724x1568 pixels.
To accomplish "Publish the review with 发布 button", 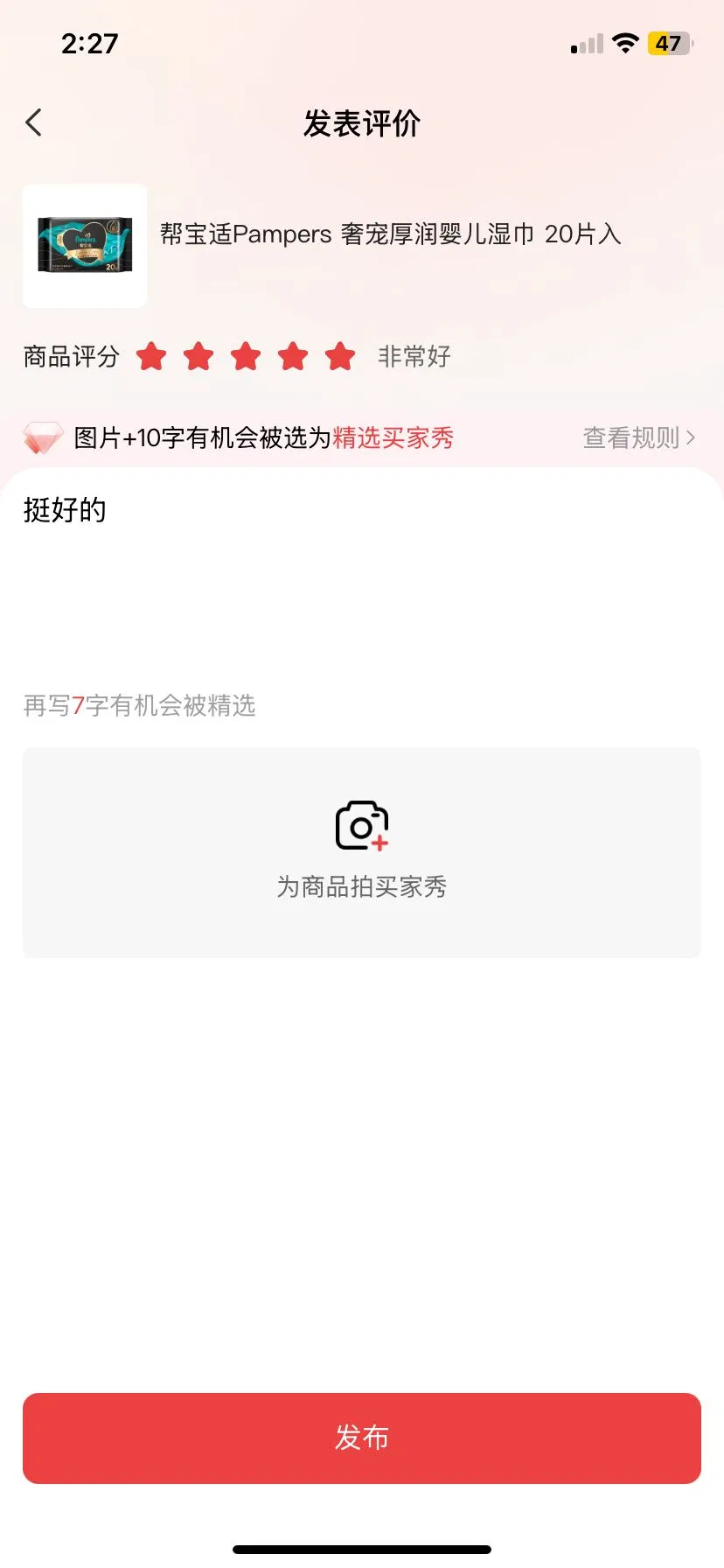I will click(361, 1438).
